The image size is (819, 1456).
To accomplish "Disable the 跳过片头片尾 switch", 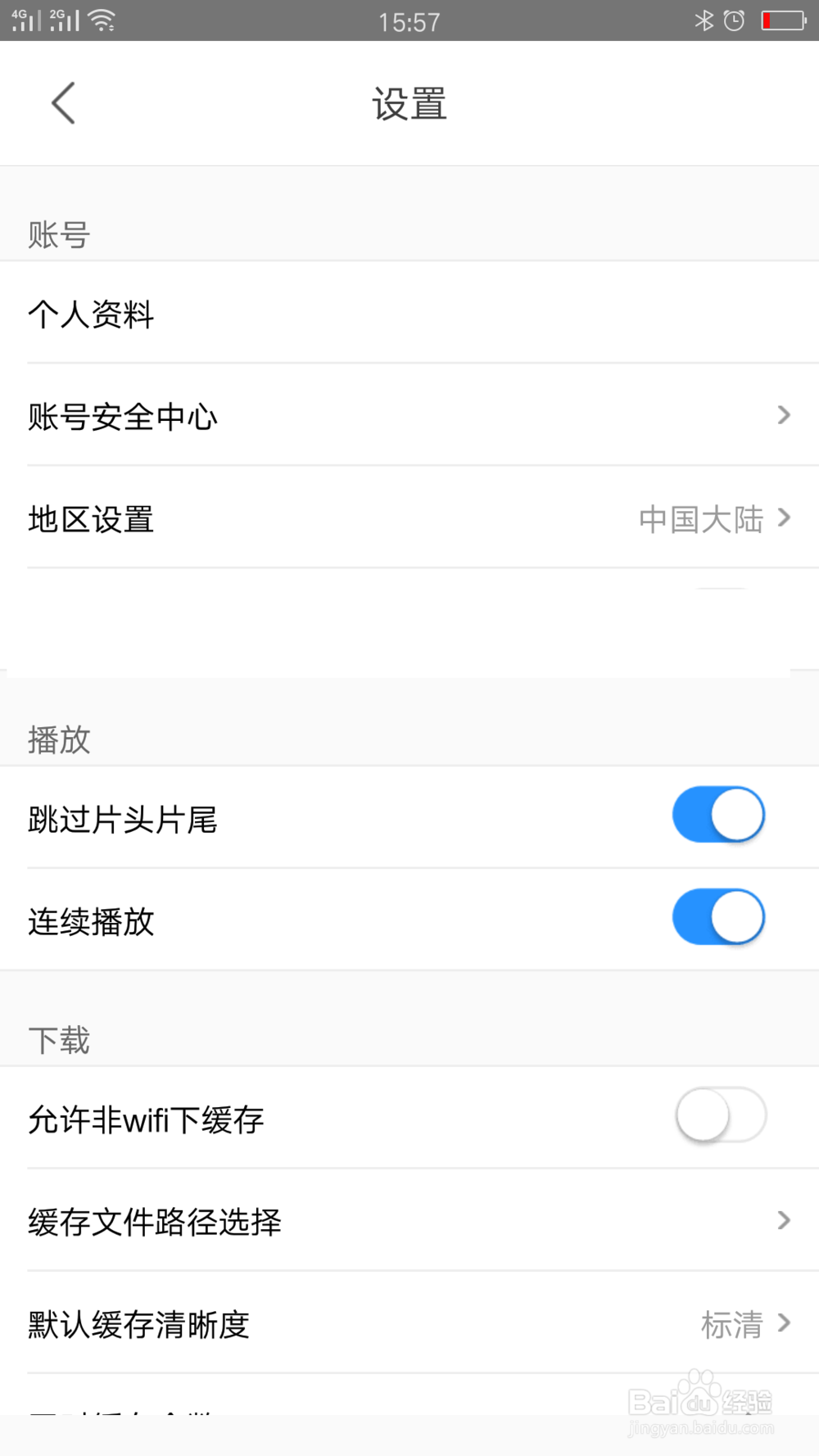I will click(x=717, y=815).
